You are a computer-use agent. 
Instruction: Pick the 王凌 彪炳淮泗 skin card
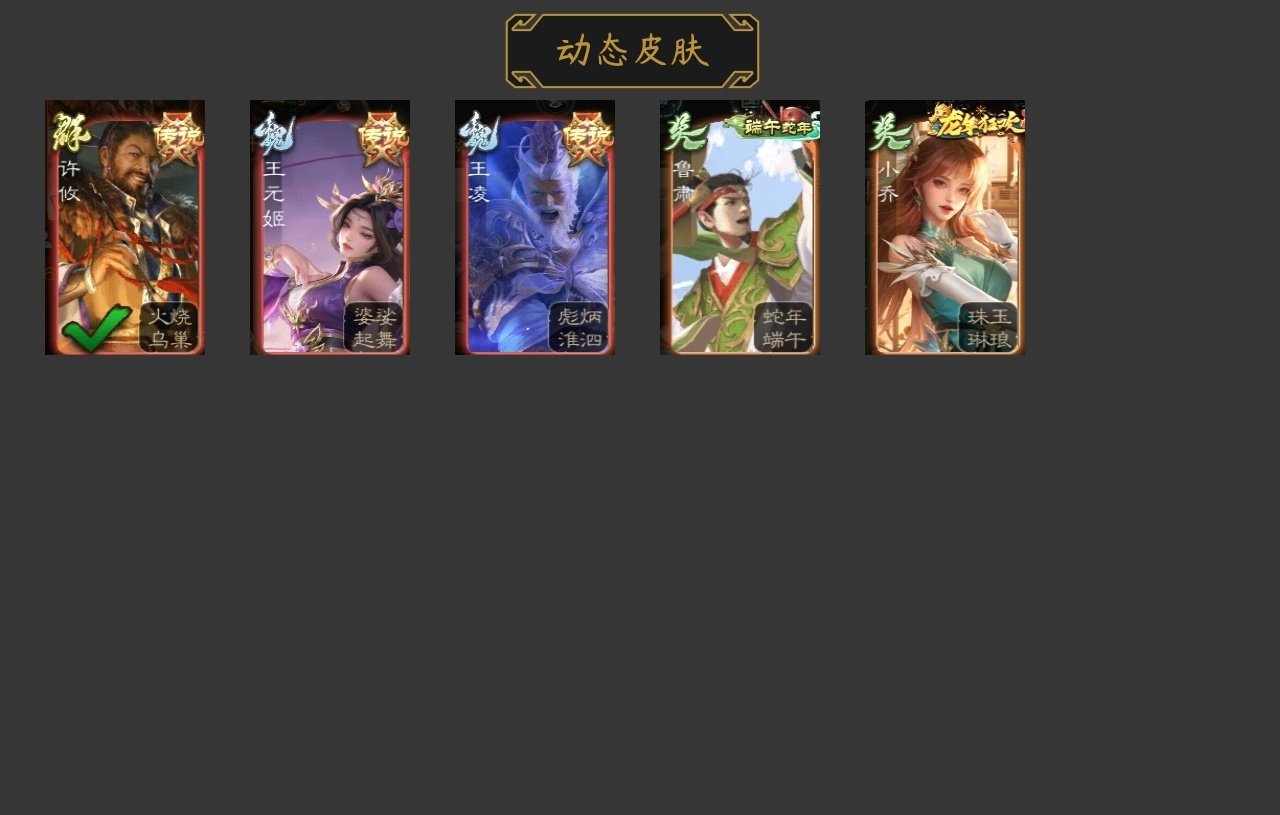click(x=535, y=228)
